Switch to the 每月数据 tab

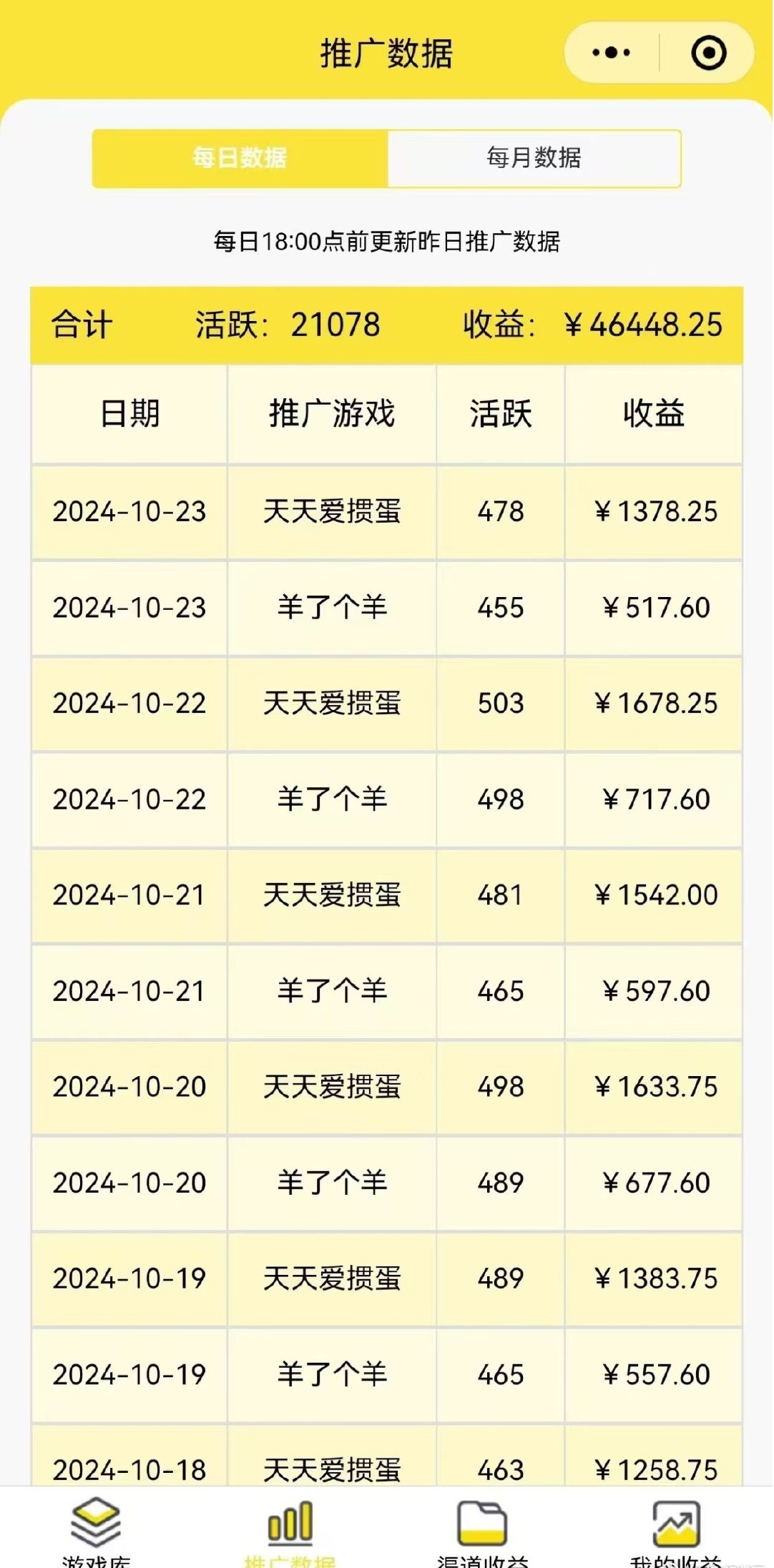coord(534,158)
